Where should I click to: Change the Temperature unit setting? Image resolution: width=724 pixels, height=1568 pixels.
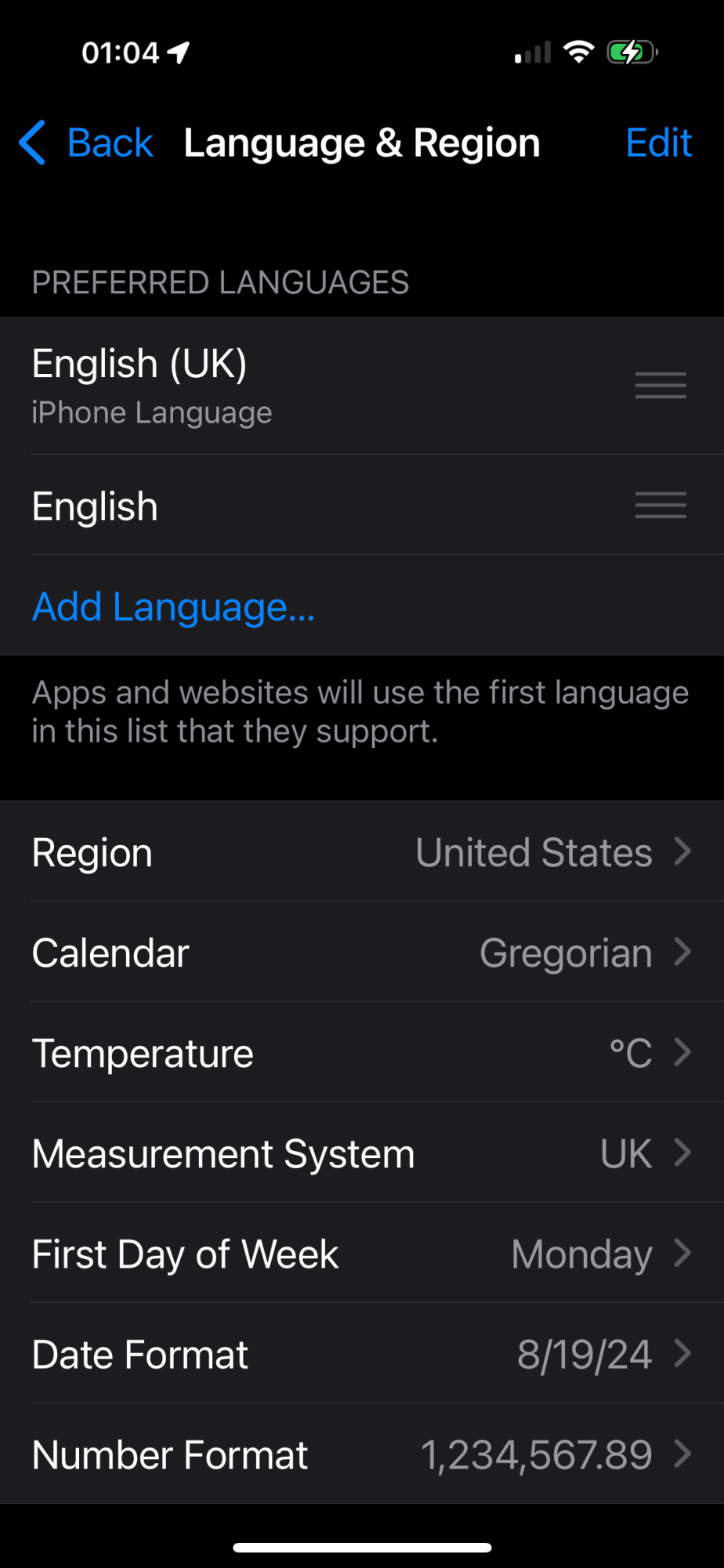(x=362, y=1053)
